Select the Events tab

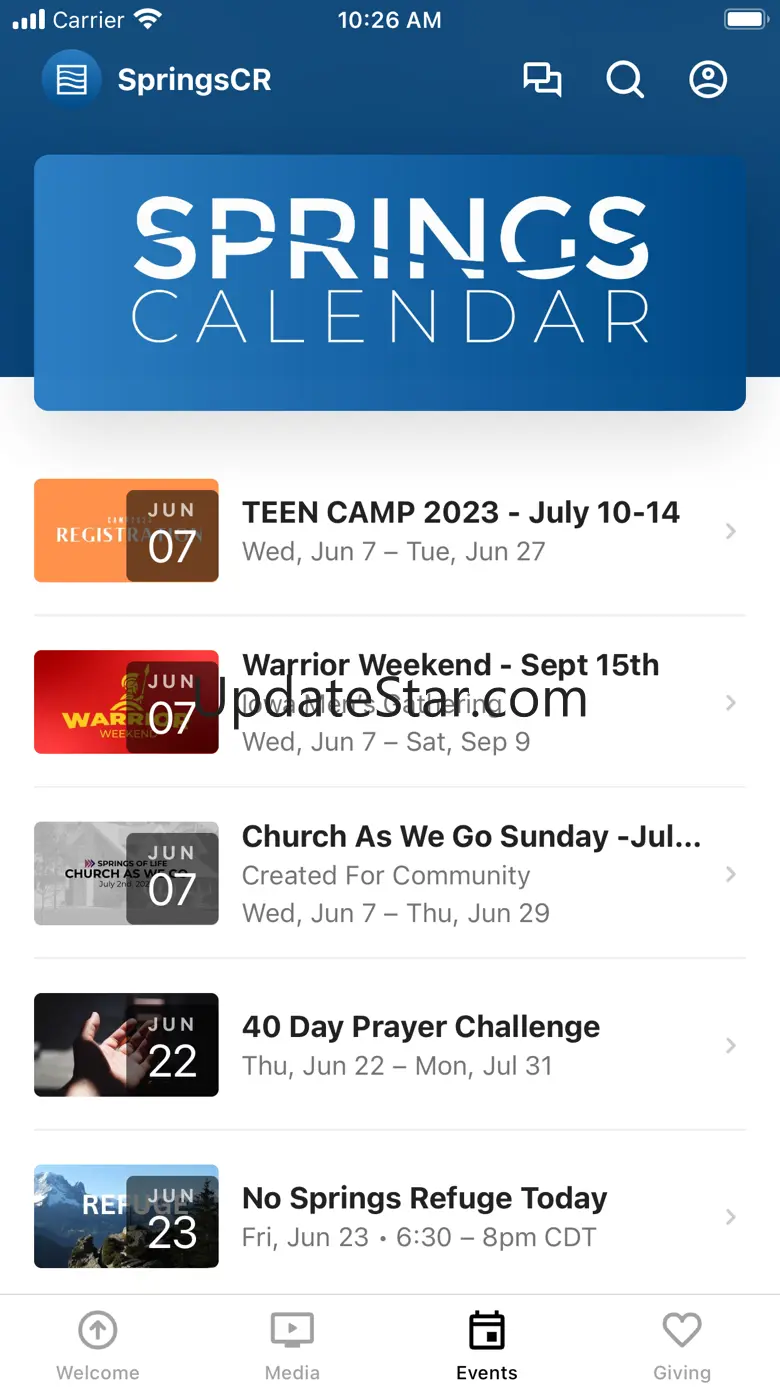pos(487,1345)
